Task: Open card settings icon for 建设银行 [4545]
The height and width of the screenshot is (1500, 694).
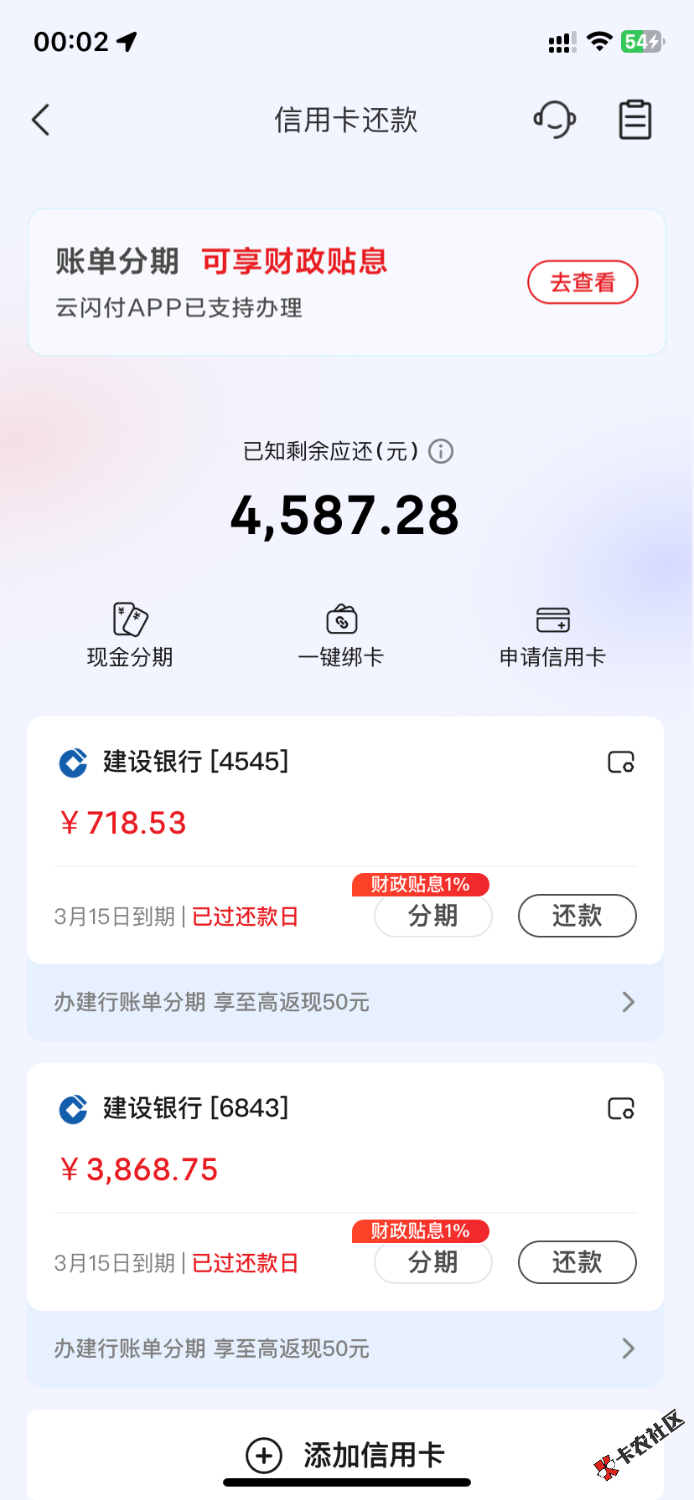Action: pos(621,763)
